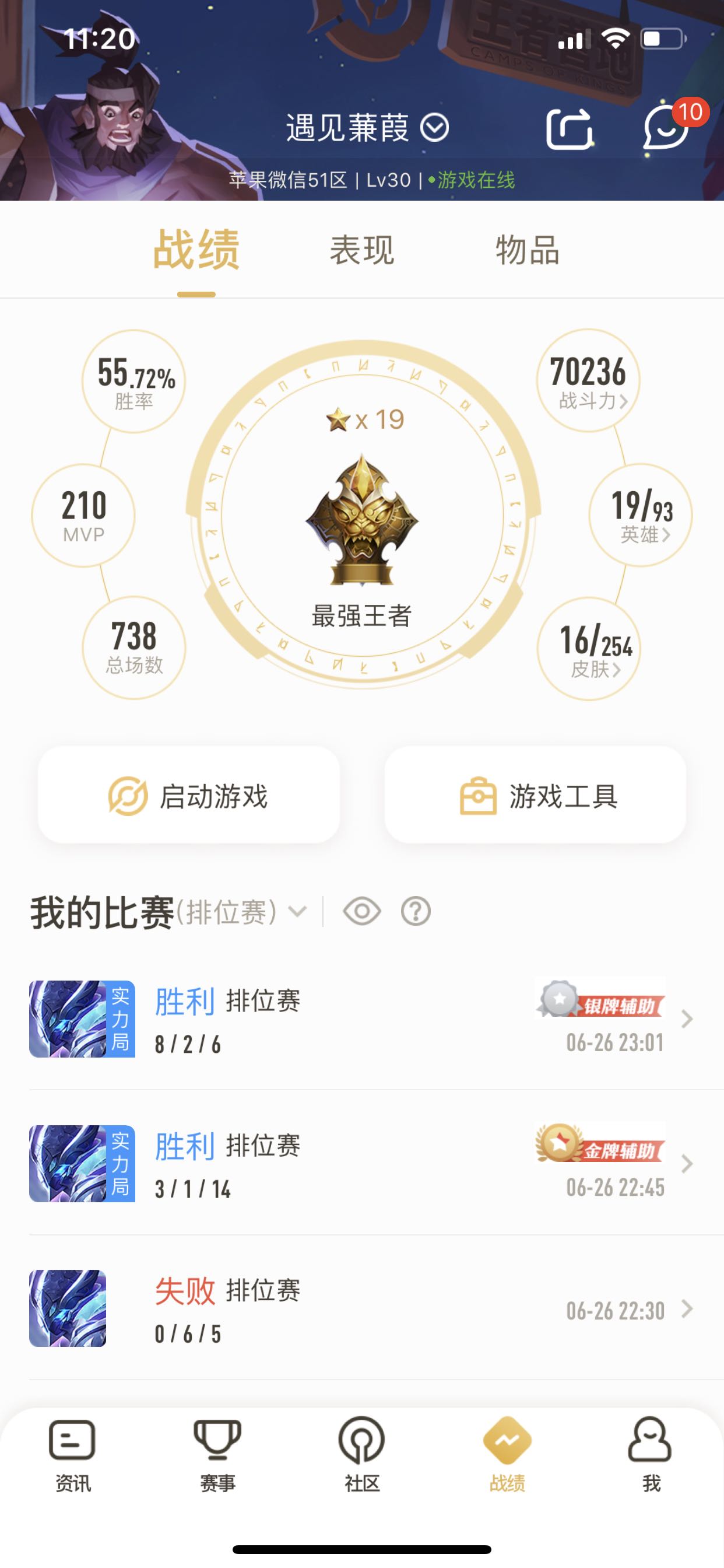
Task: Switch to the 表现 tab
Action: tap(361, 250)
